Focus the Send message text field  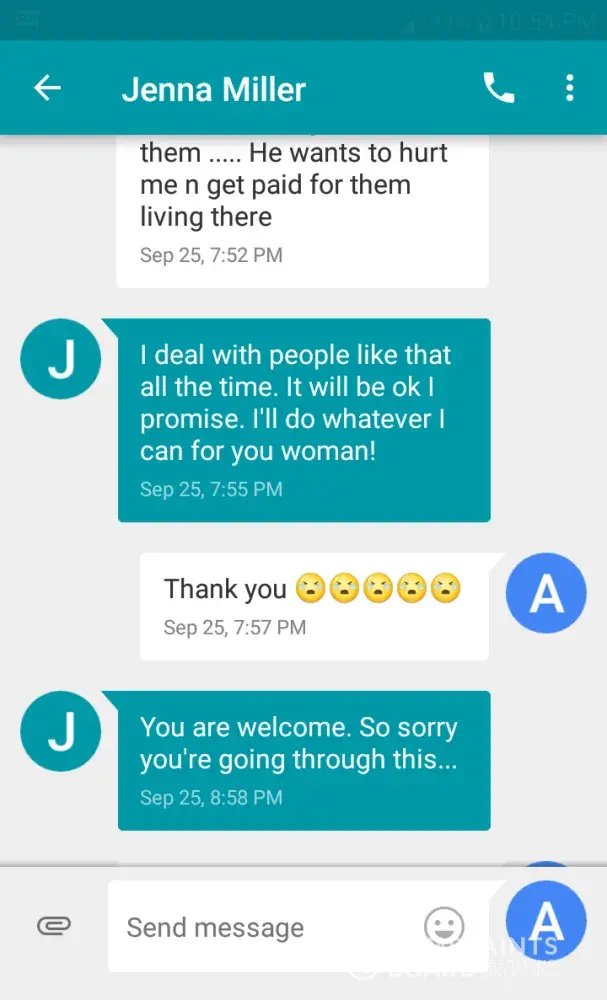click(260, 927)
